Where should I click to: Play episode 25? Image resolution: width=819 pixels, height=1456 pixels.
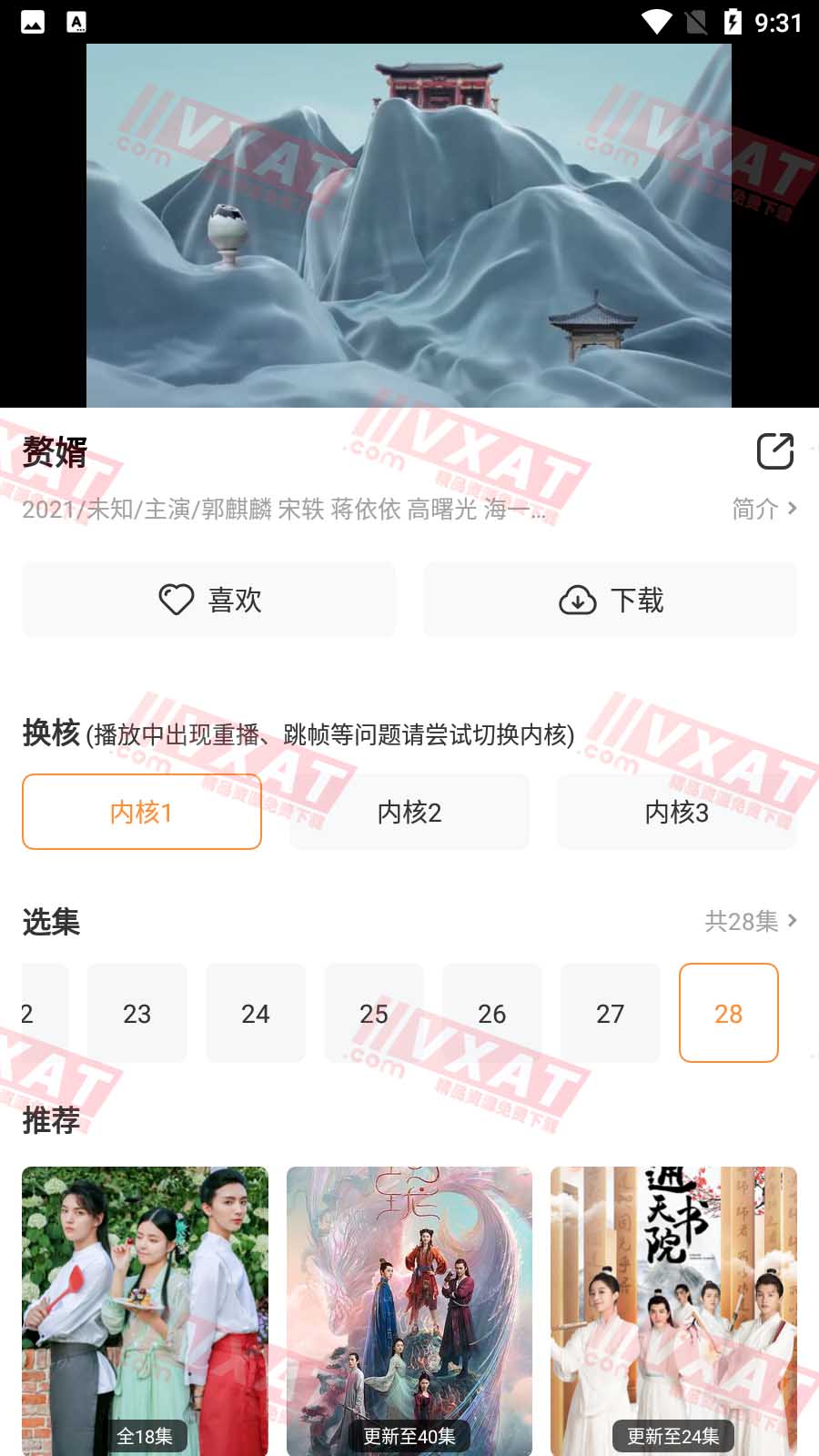(374, 1013)
